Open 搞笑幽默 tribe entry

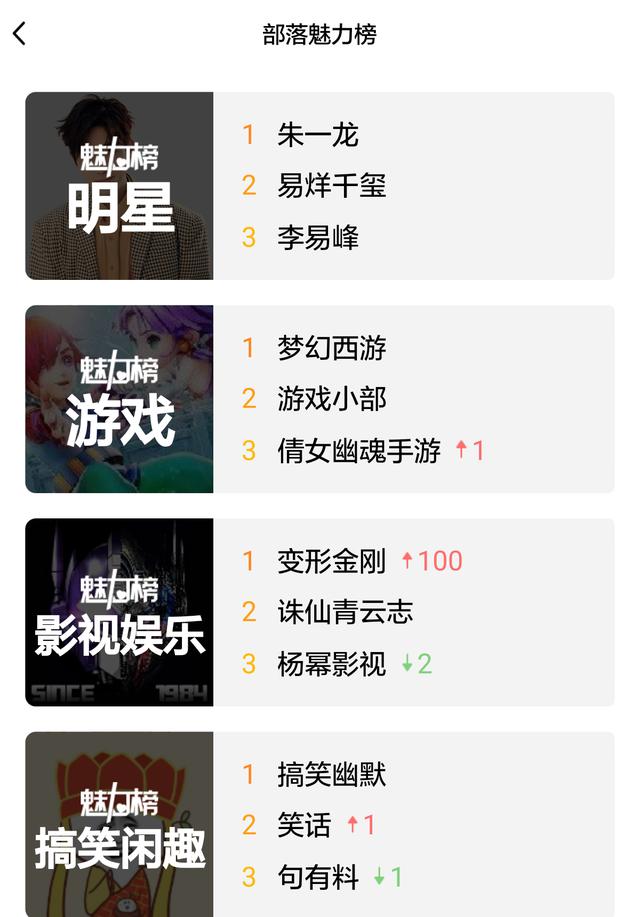tap(331, 774)
